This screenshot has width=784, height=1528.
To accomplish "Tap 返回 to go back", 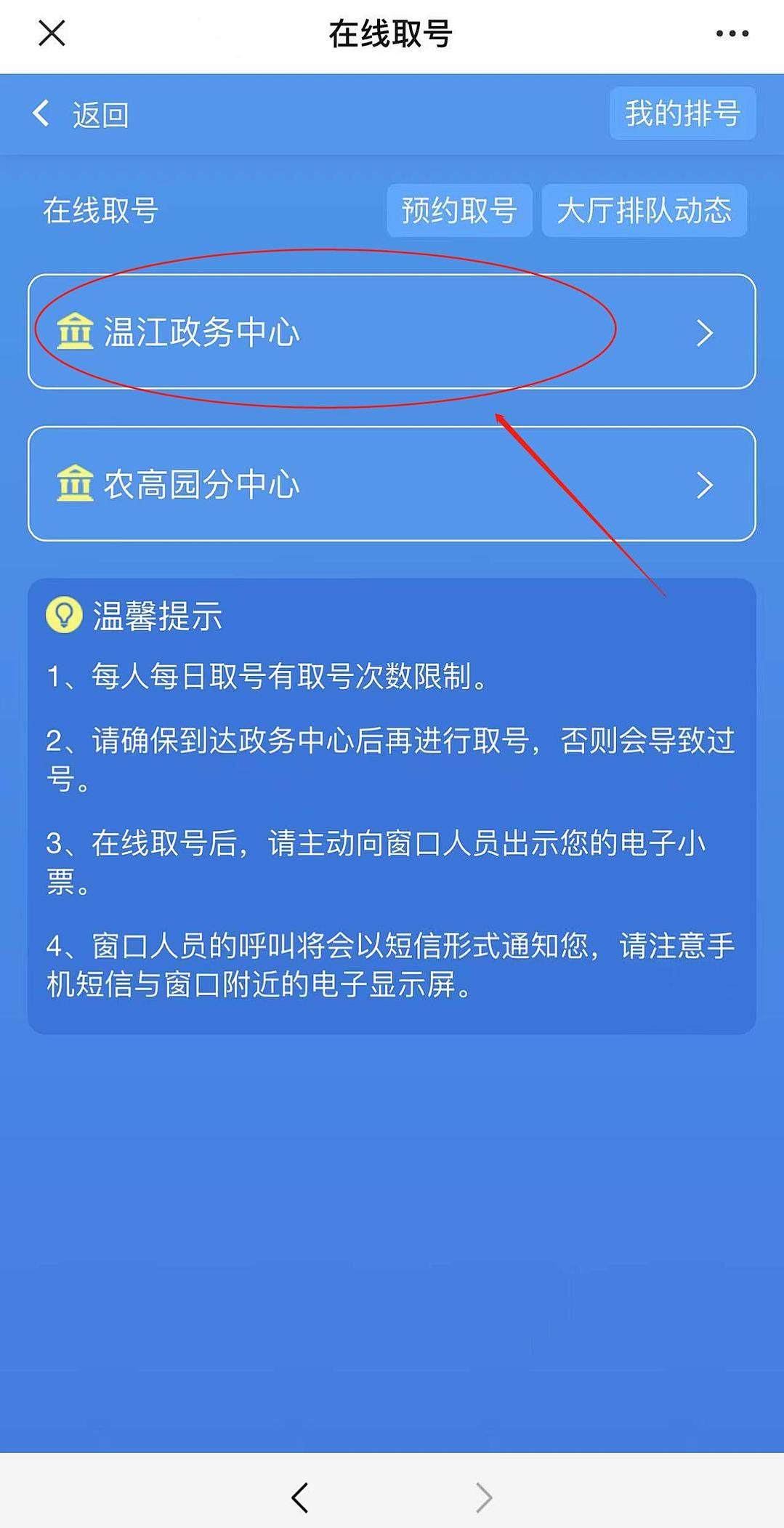I will [81, 114].
